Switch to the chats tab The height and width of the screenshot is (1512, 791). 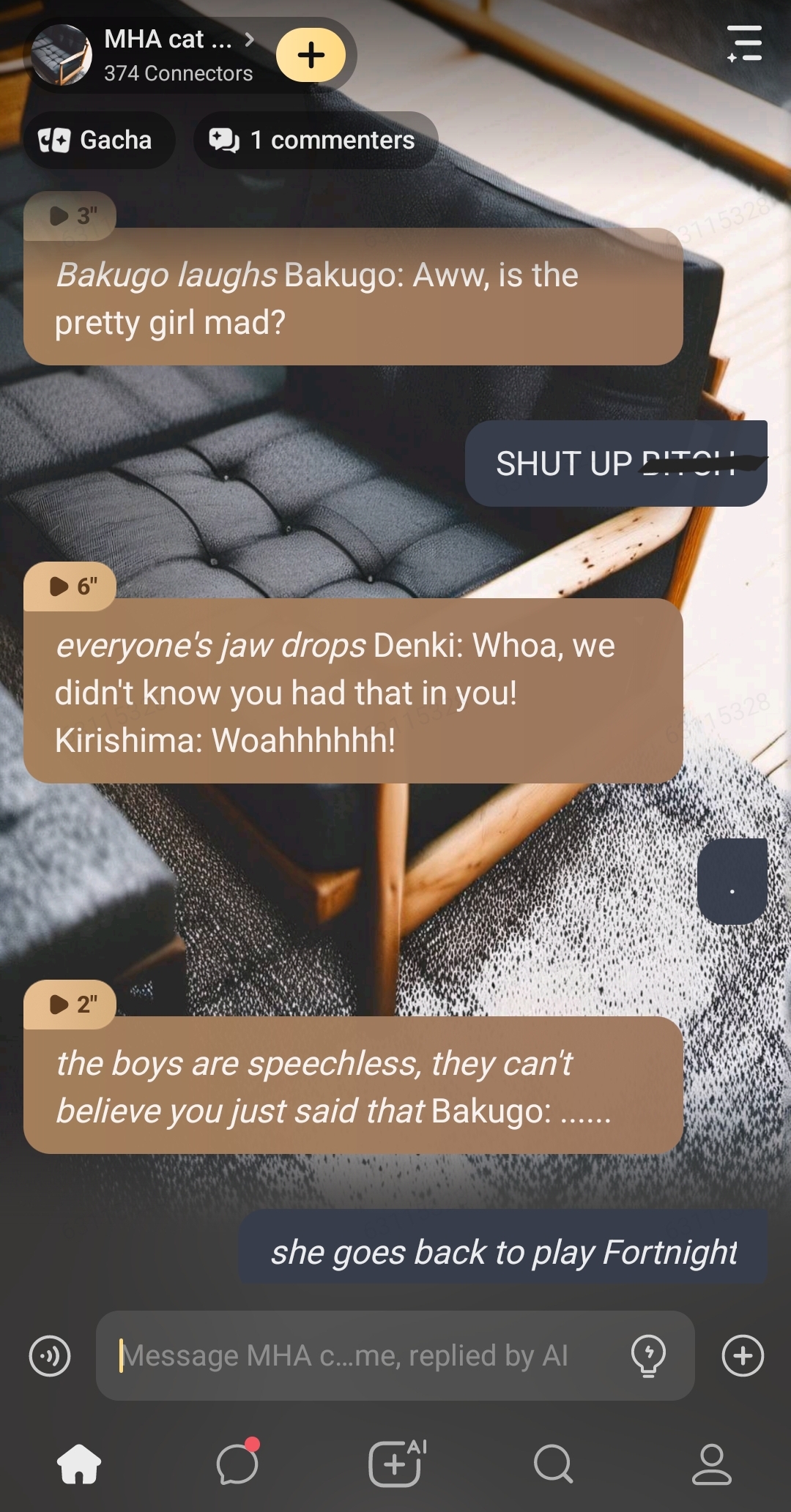pyautogui.click(x=237, y=1464)
